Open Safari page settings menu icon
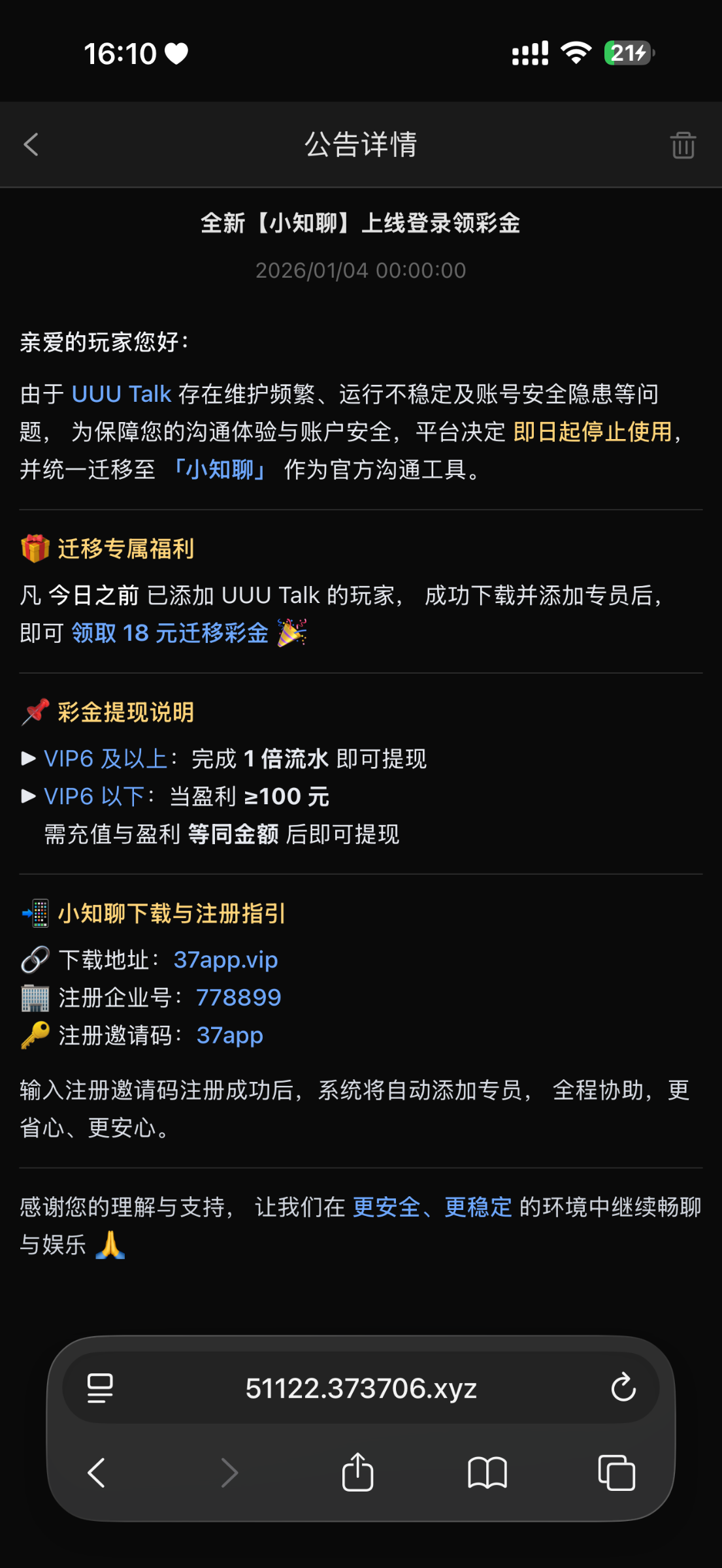 (x=100, y=1388)
